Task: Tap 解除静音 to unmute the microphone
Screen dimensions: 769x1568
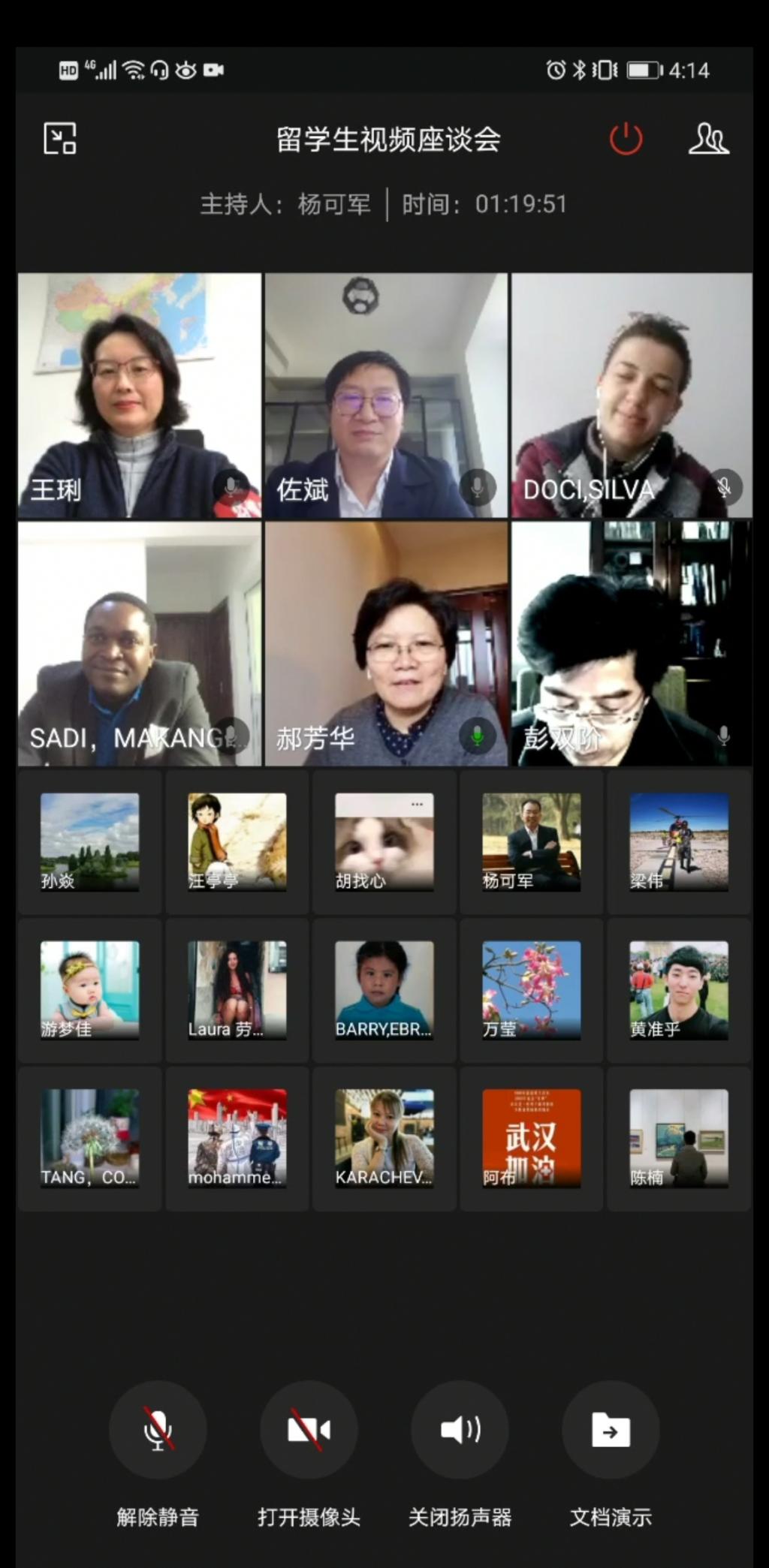Action: 158,1430
